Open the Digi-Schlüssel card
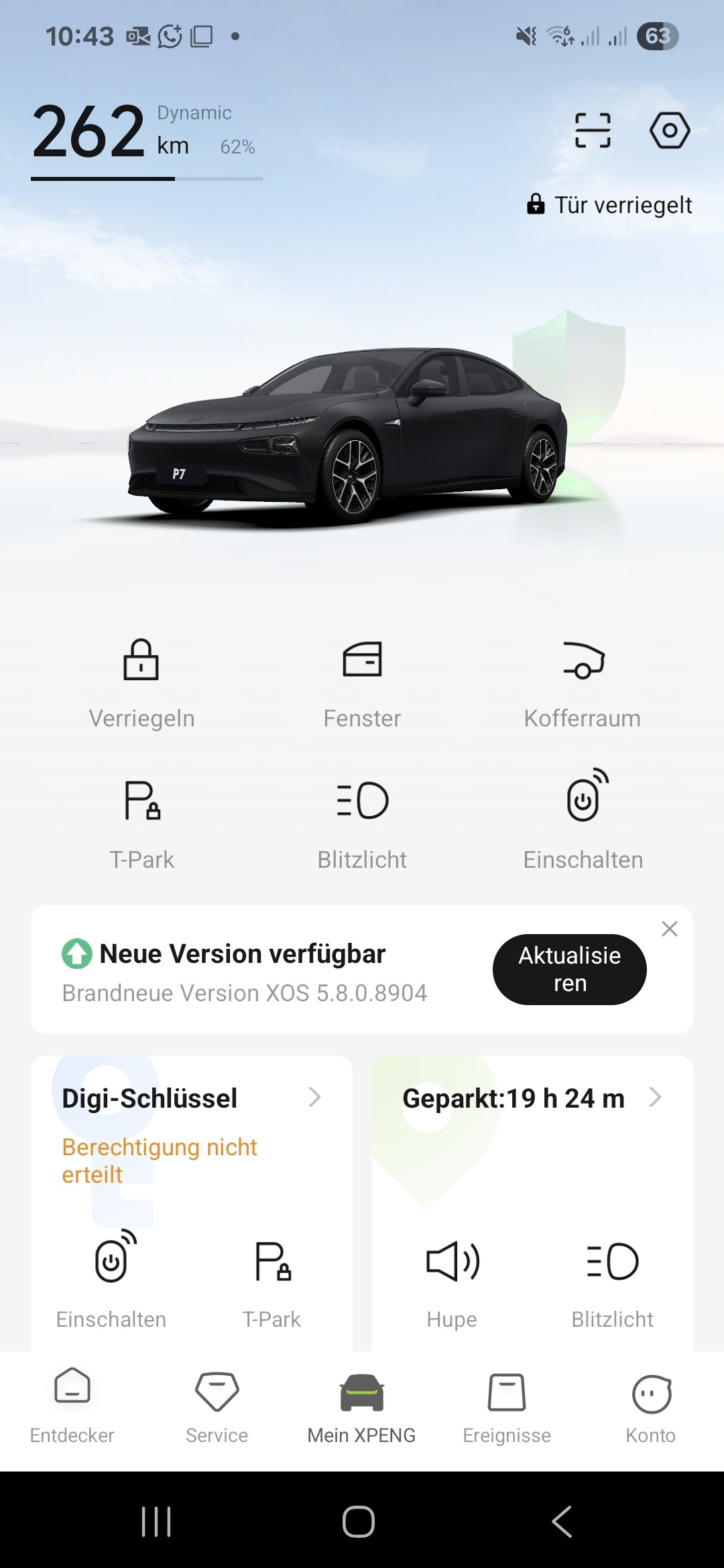724x1568 pixels. (x=191, y=1098)
